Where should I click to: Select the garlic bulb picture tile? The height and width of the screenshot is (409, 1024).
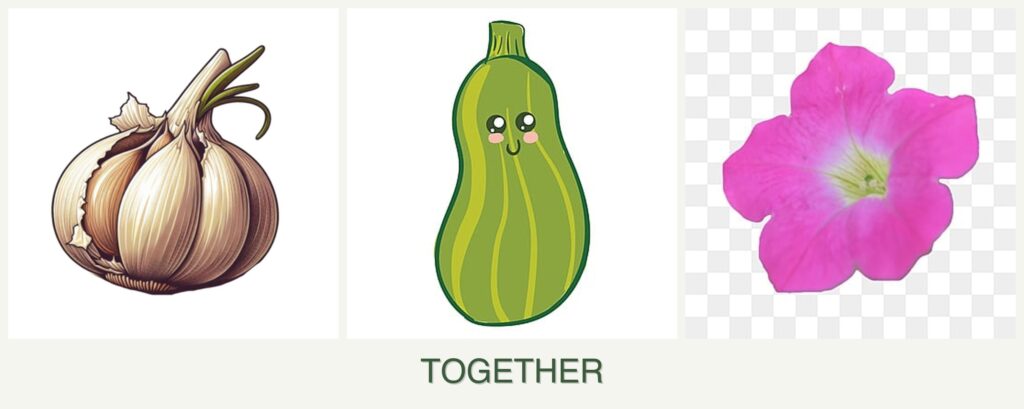pos(172,174)
